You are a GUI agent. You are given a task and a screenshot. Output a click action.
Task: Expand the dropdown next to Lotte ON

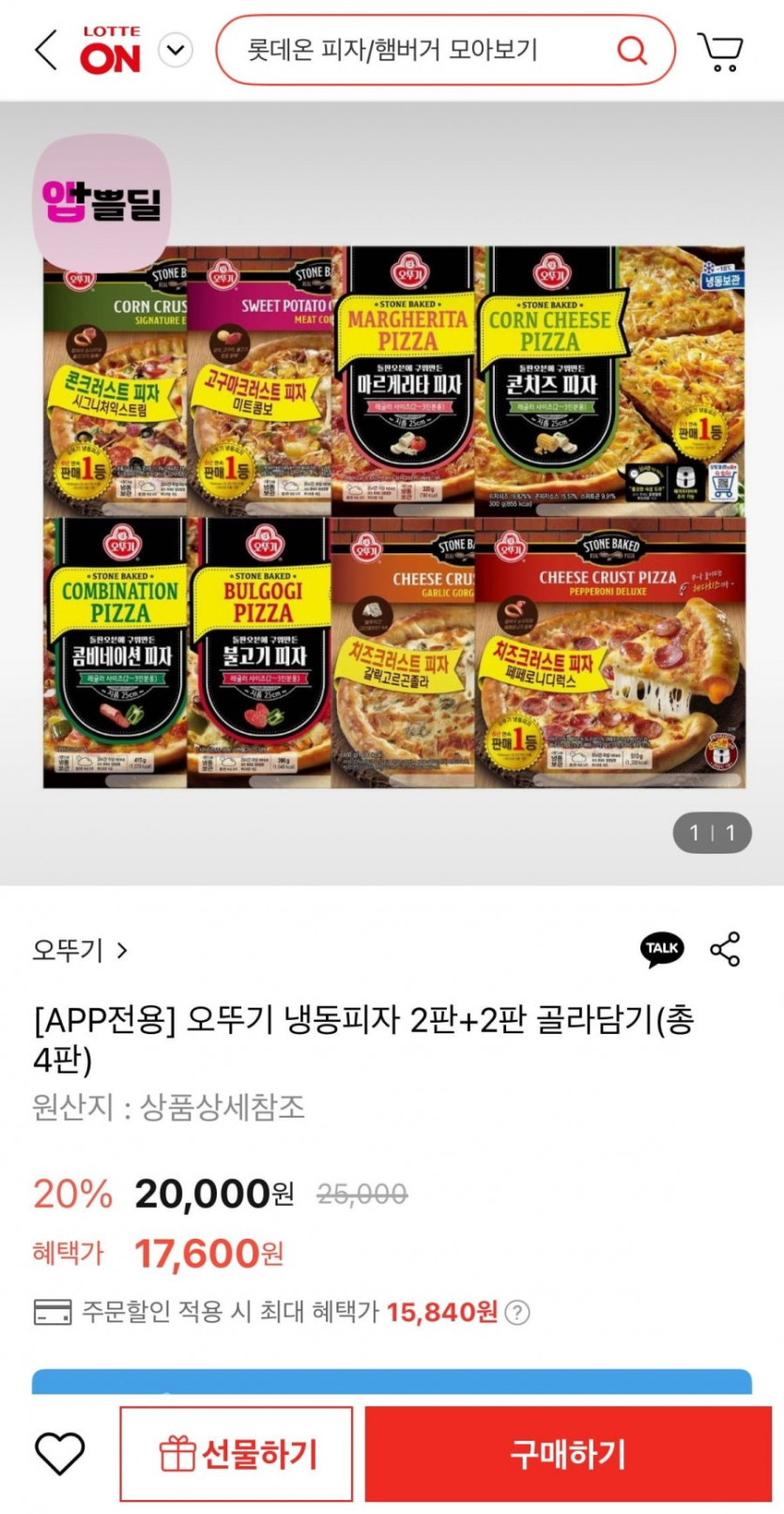[x=176, y=50]
